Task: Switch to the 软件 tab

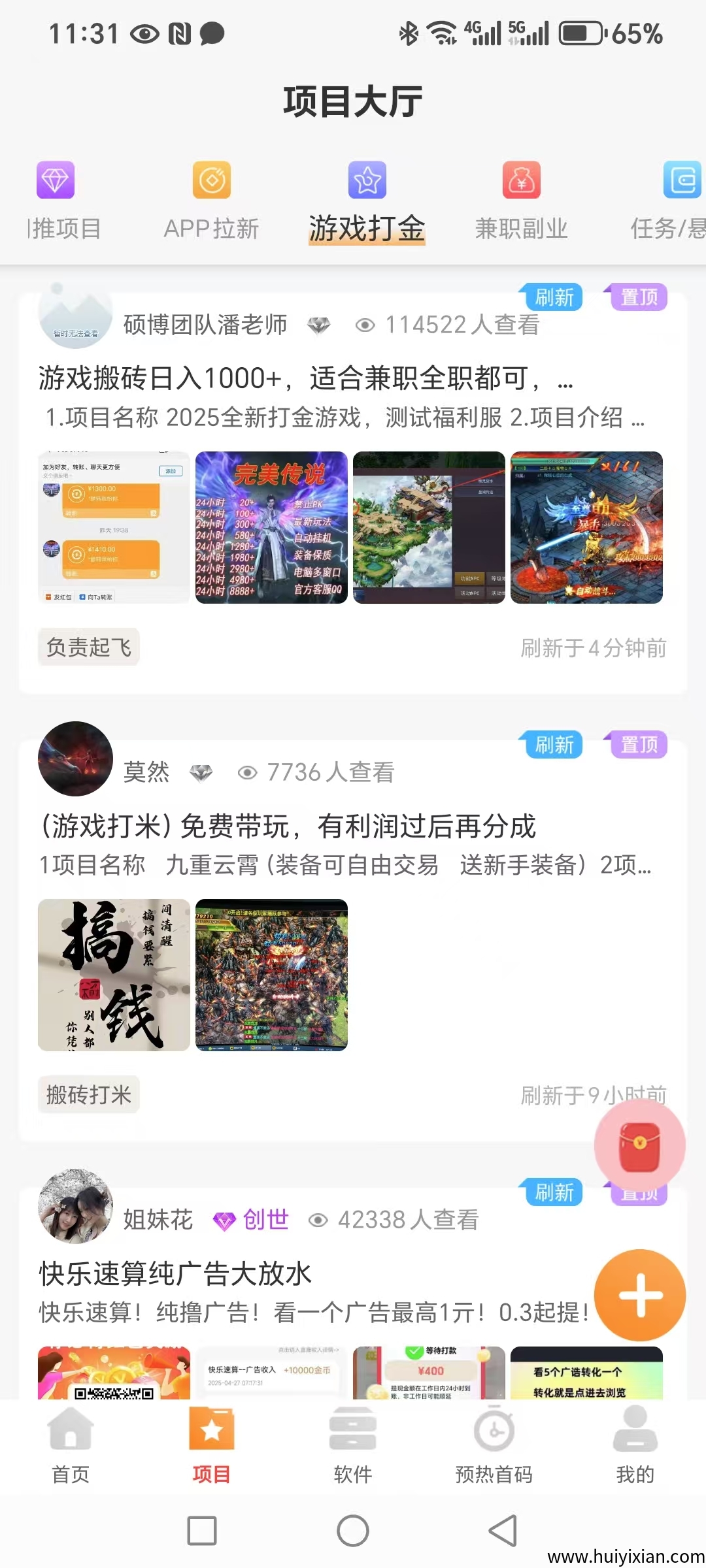Action: pyautogui.click(x=352, y=1445)
